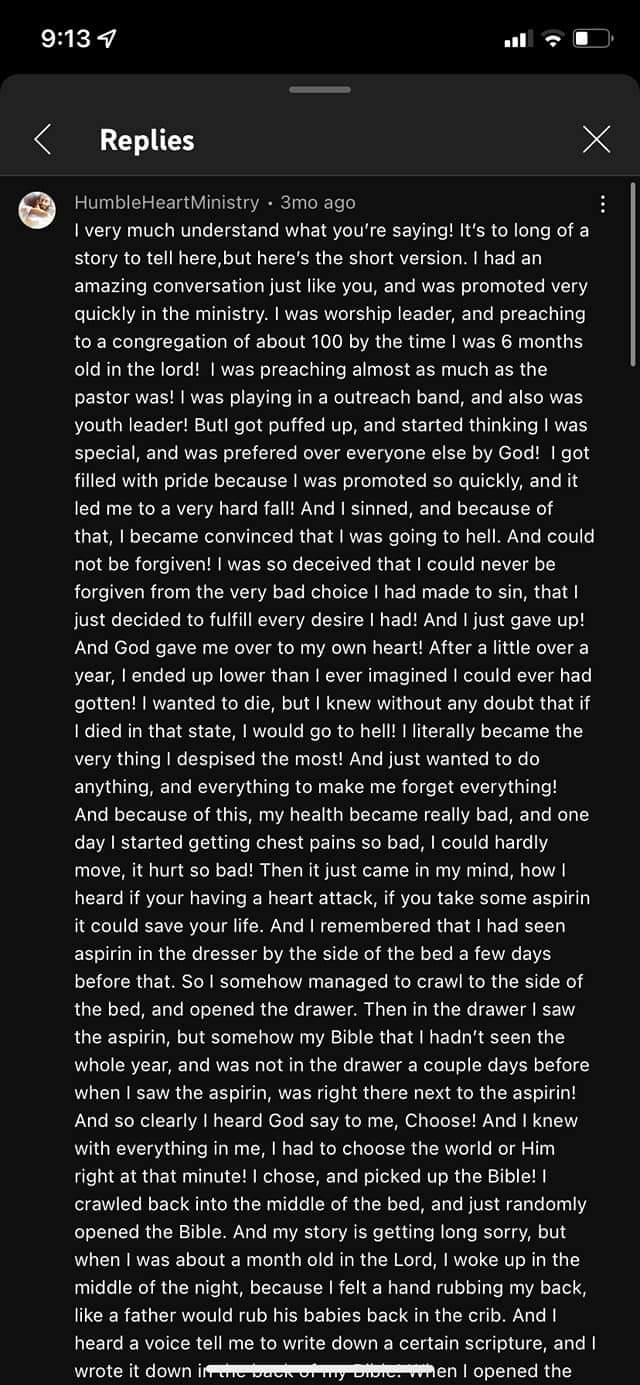This screenshot has height=1385, width=640.
Task: Open the comment's three-dot options menu
Action: (602, 204)
